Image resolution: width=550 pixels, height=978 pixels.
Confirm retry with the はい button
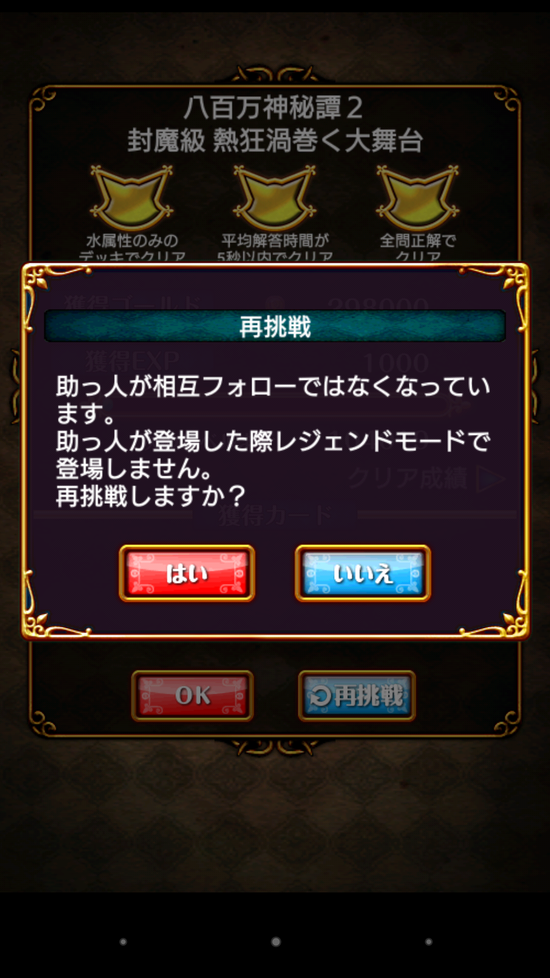tap(187, 573)
